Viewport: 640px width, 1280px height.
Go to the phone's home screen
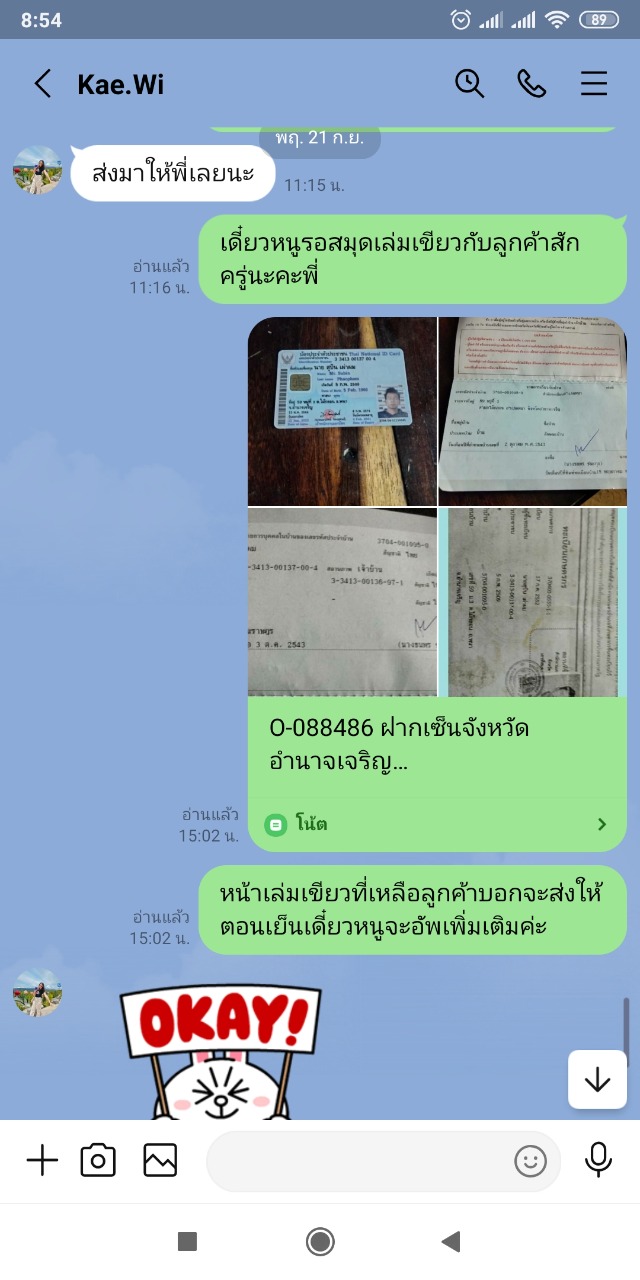point(320,1241)
